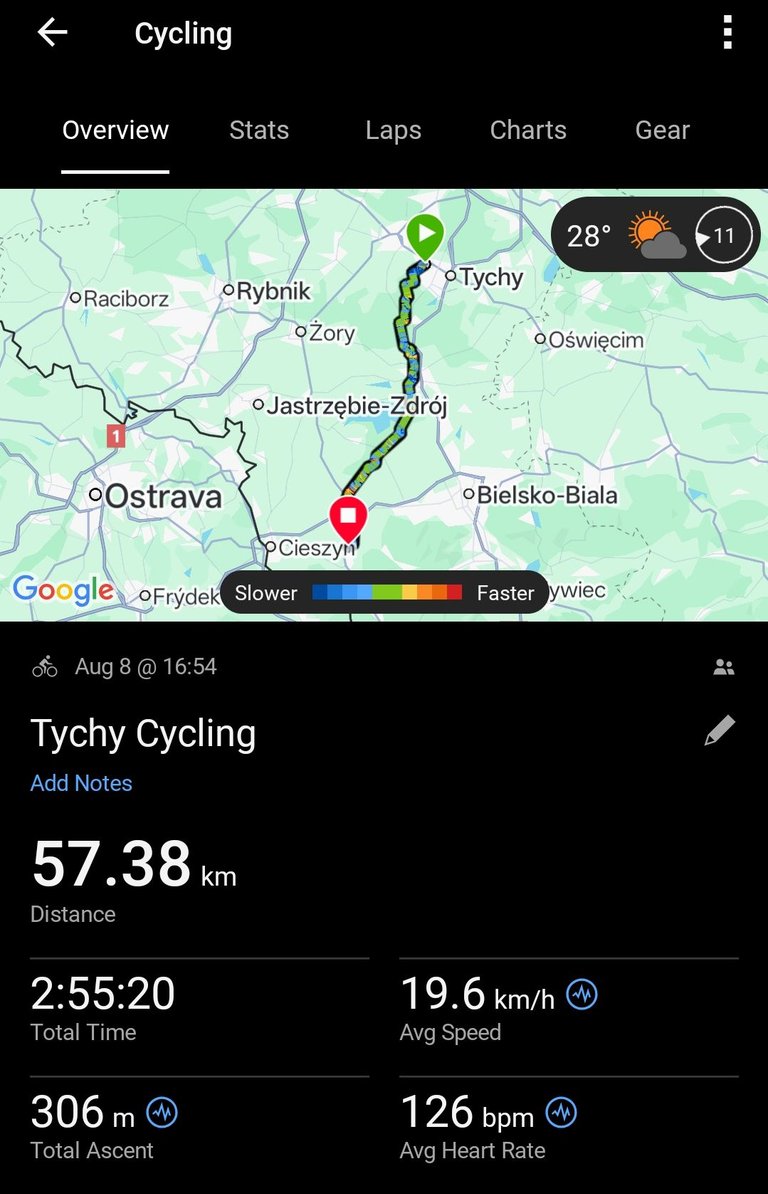Image resolution: width=768 pixels, height=1194 pixels.
Task: Switch to the Stats tab
Action: (x=259, y=130)
